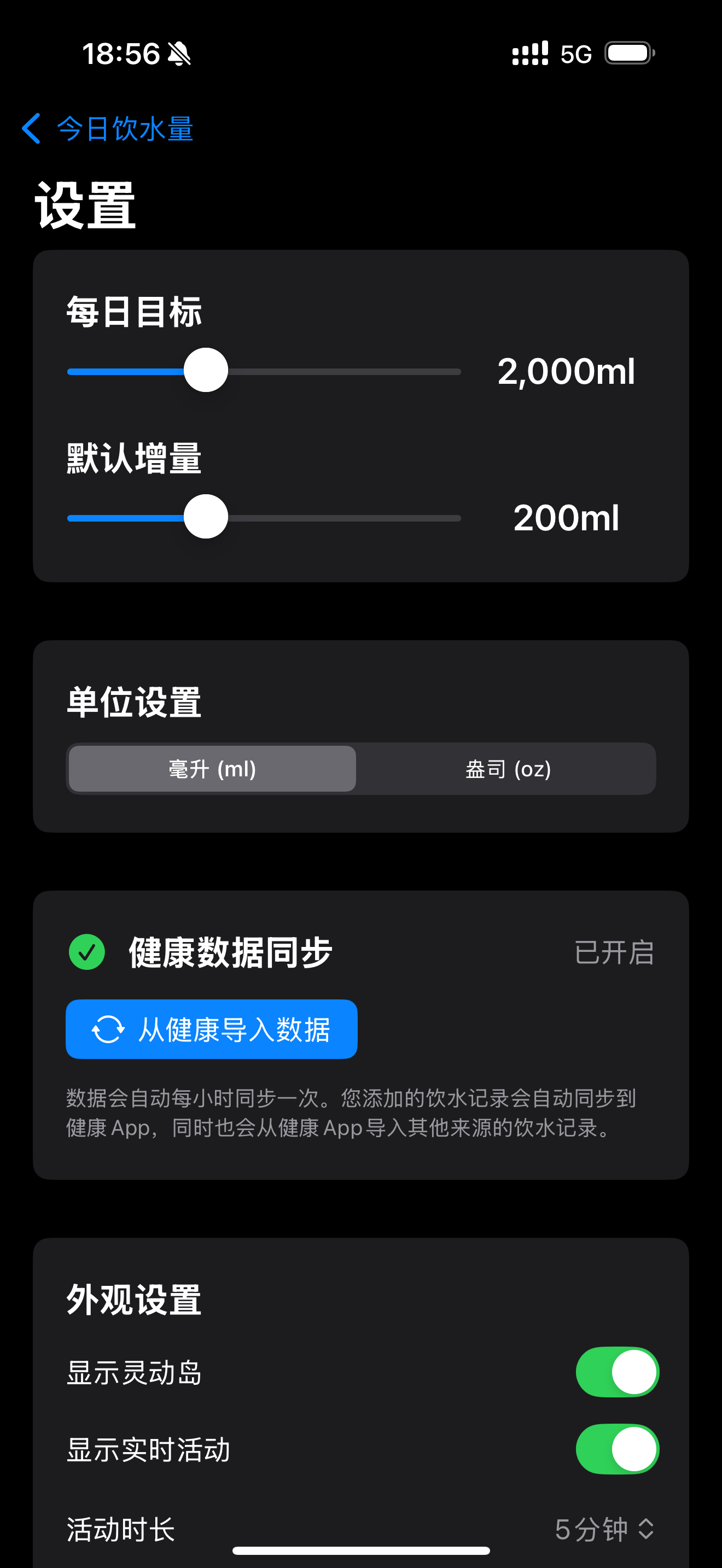Select the 毫升 (ml) unit
The height and width of the screenshot is (1568, 722).
tap(212, 769)
